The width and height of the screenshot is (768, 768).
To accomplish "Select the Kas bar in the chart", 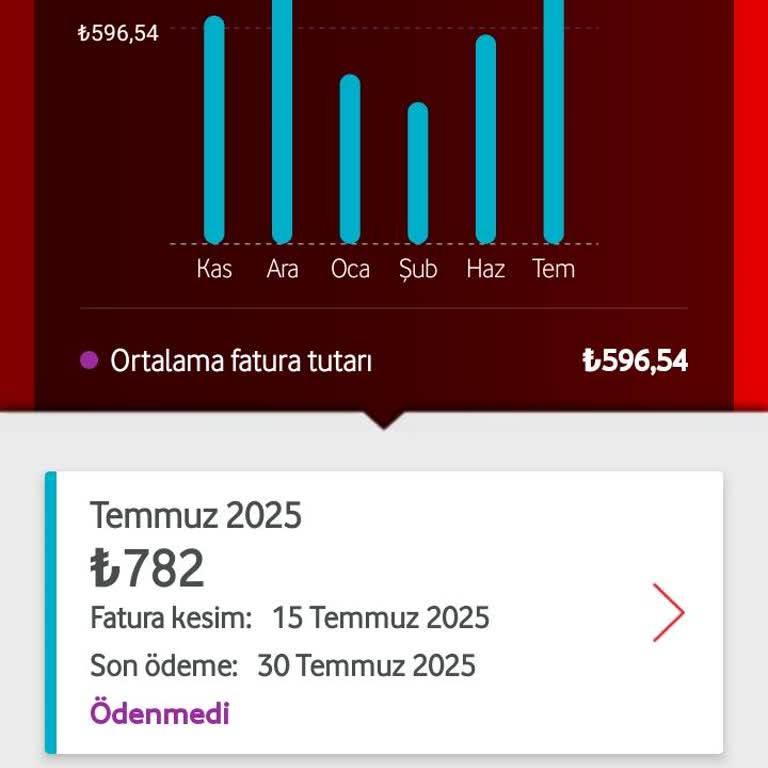I will 214,130.
